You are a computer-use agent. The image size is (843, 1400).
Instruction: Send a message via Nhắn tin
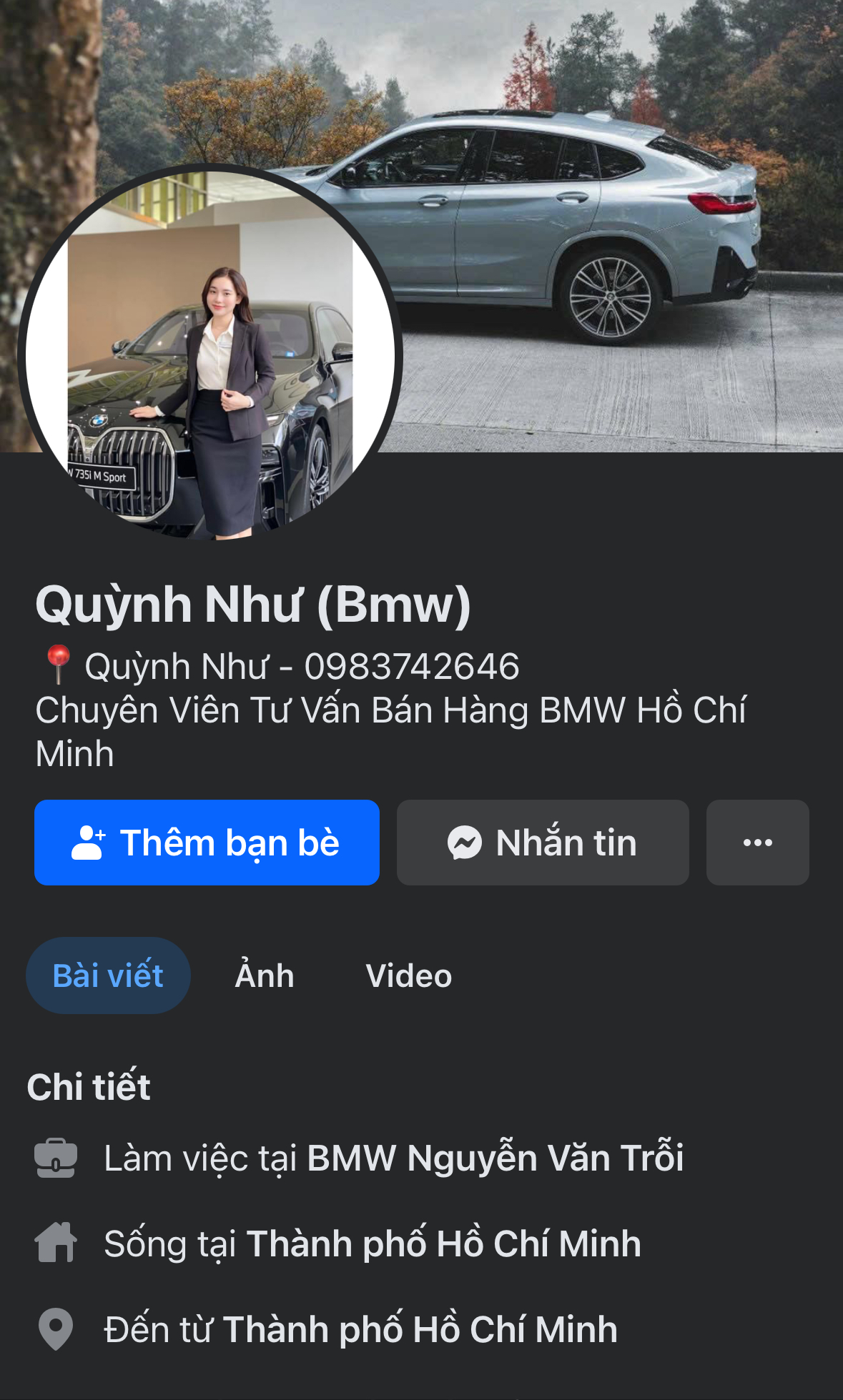click(x=543, y=843)
